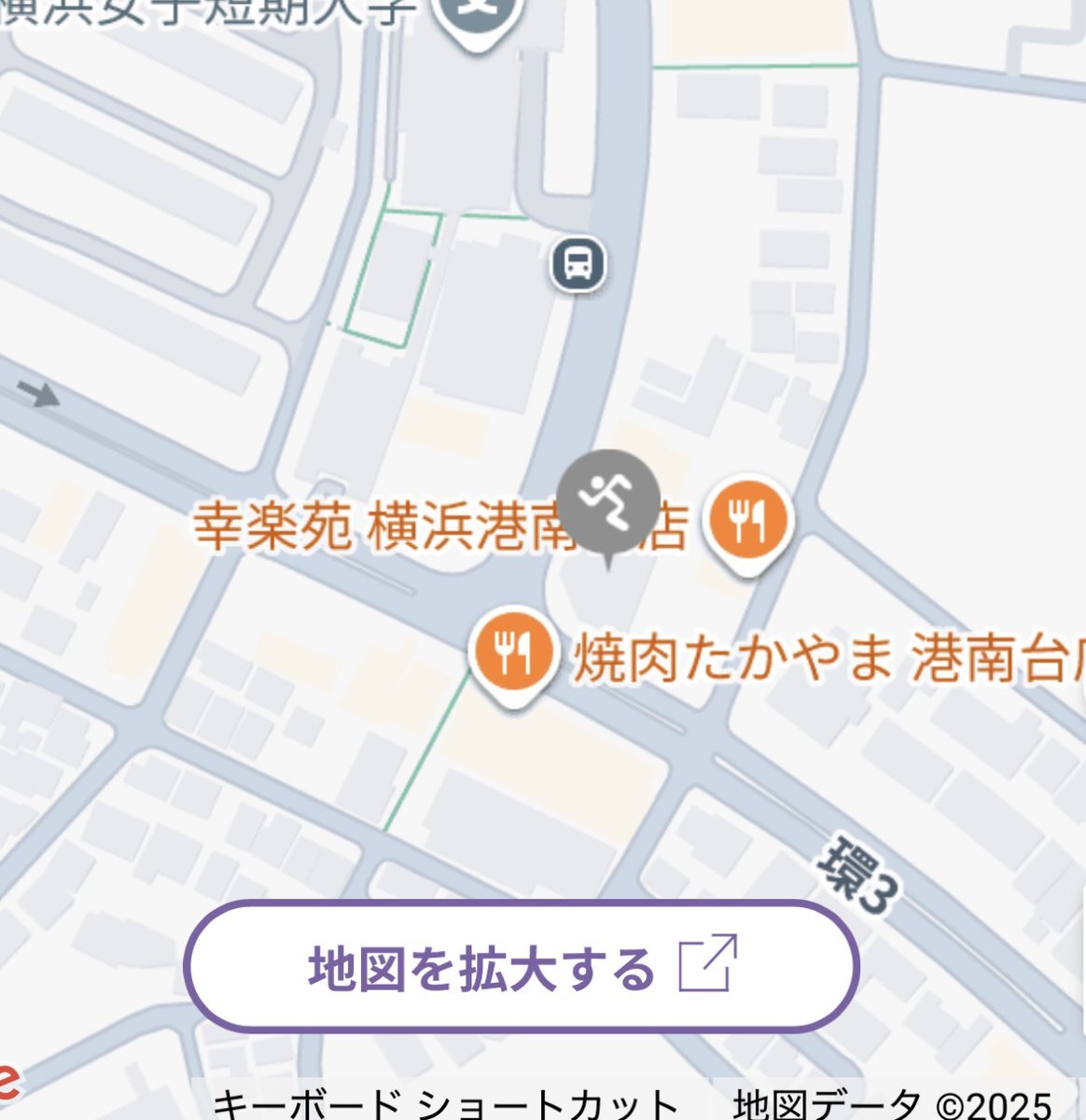
Task: Open the 横浜女子短期大学 school marker
Action: [x=478, y=14]
